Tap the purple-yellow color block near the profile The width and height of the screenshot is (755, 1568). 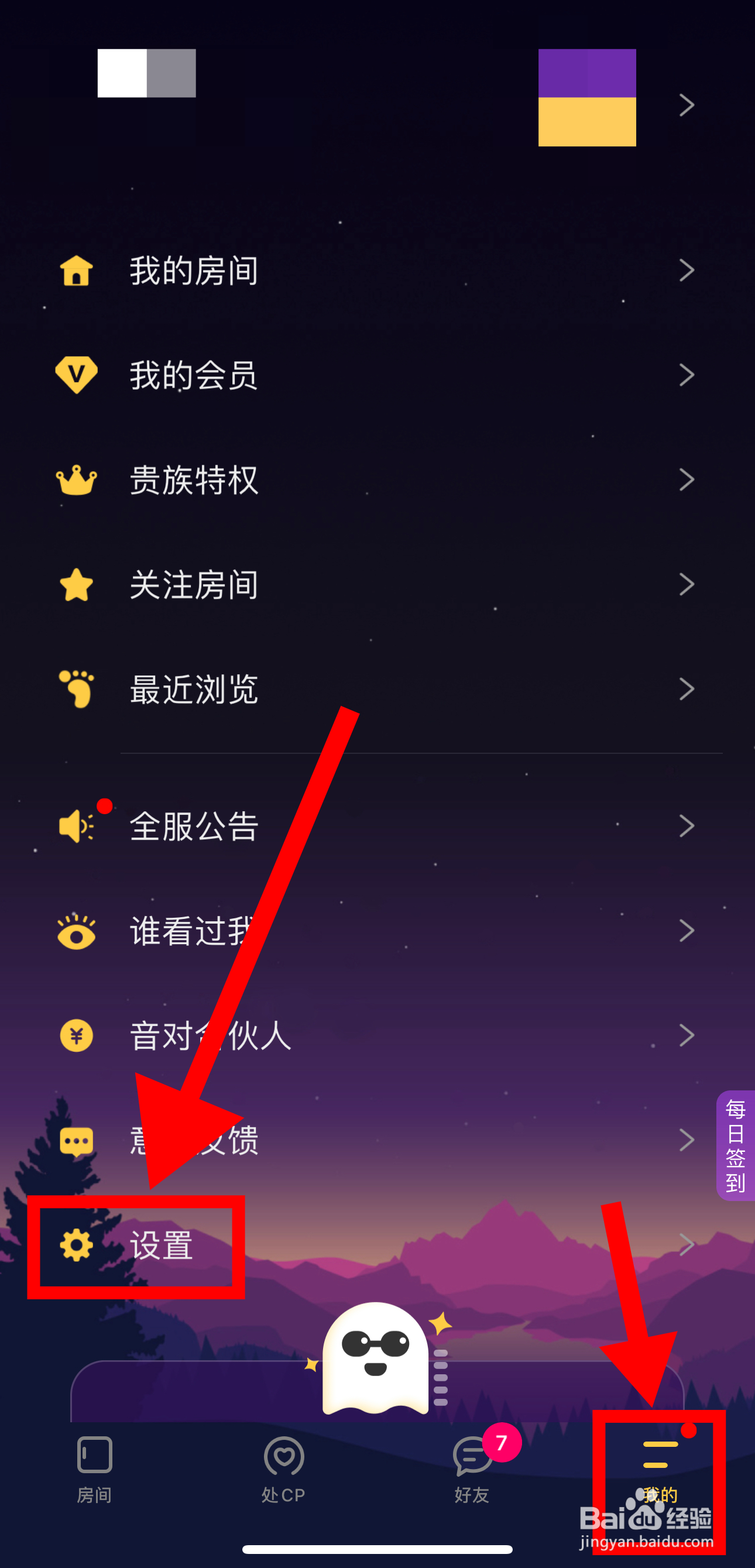pos(586,97)
